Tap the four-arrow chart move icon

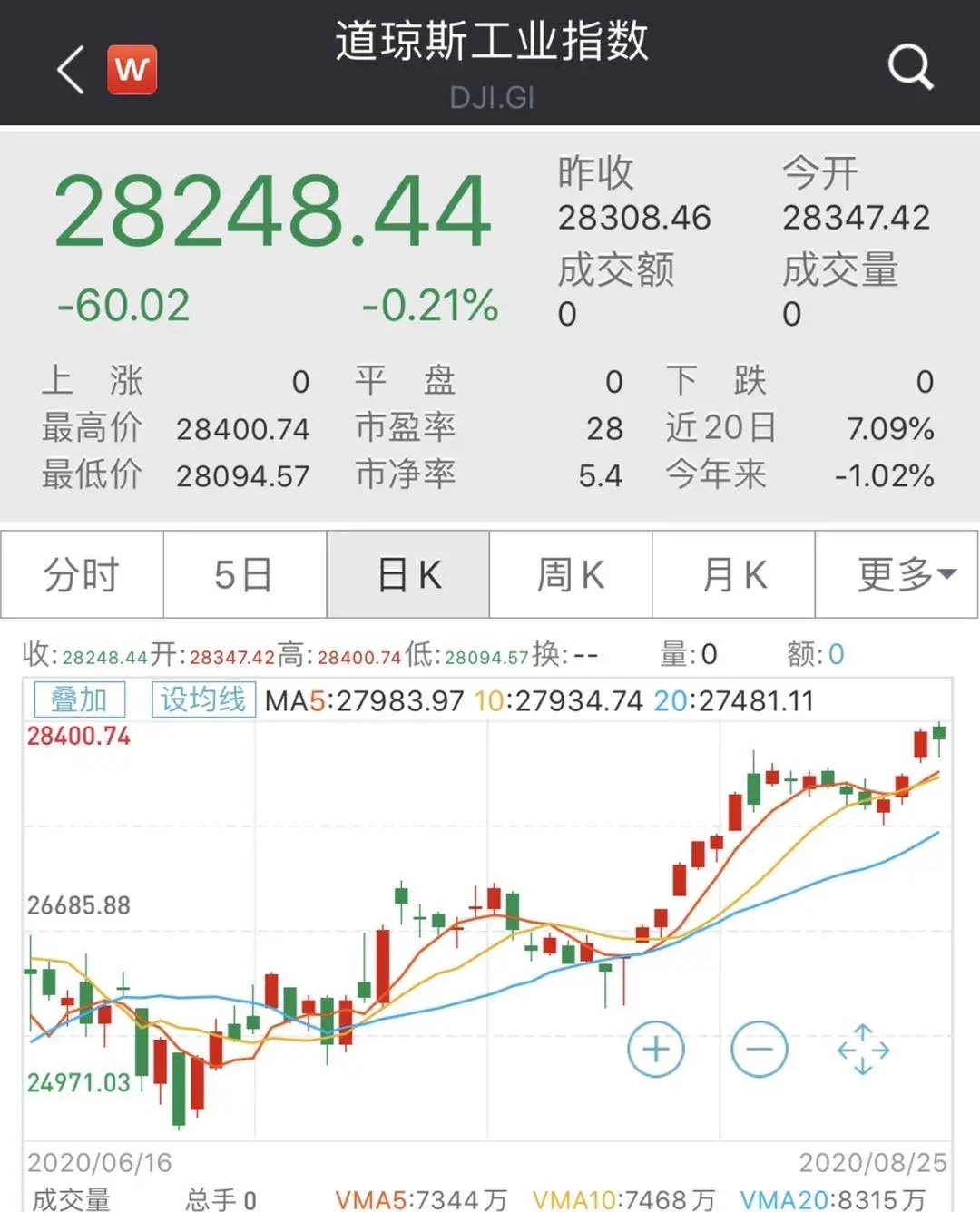[x=863, y=1050]
